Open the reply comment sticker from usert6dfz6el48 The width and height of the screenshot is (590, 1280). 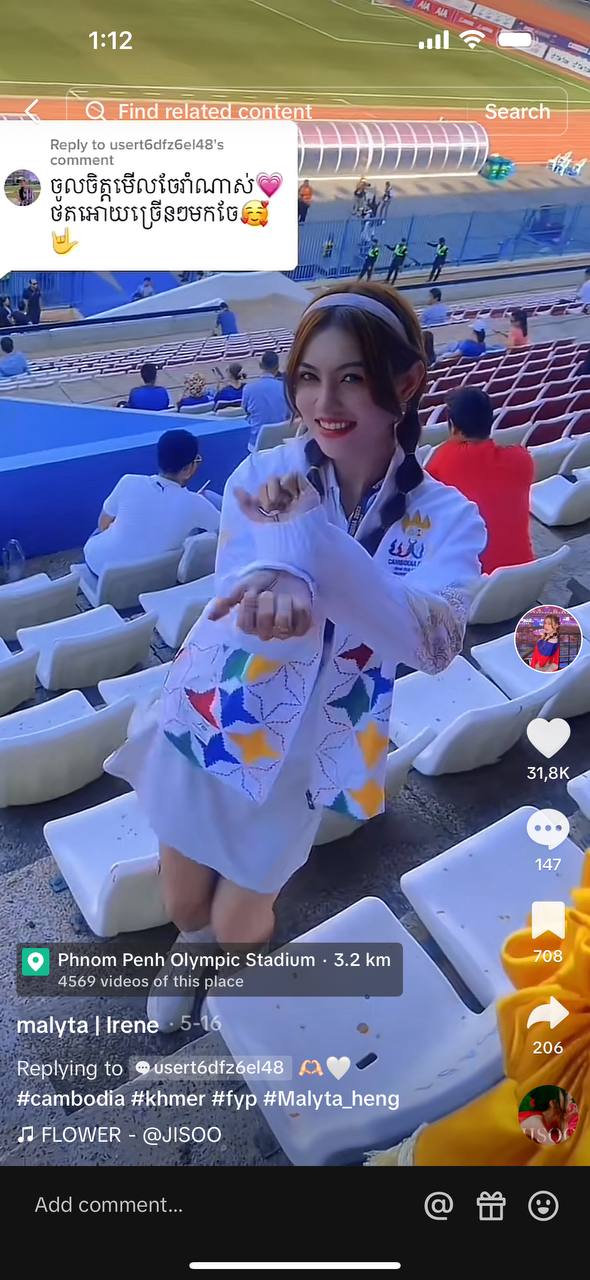pyautogui.click(x=148, y=195)
